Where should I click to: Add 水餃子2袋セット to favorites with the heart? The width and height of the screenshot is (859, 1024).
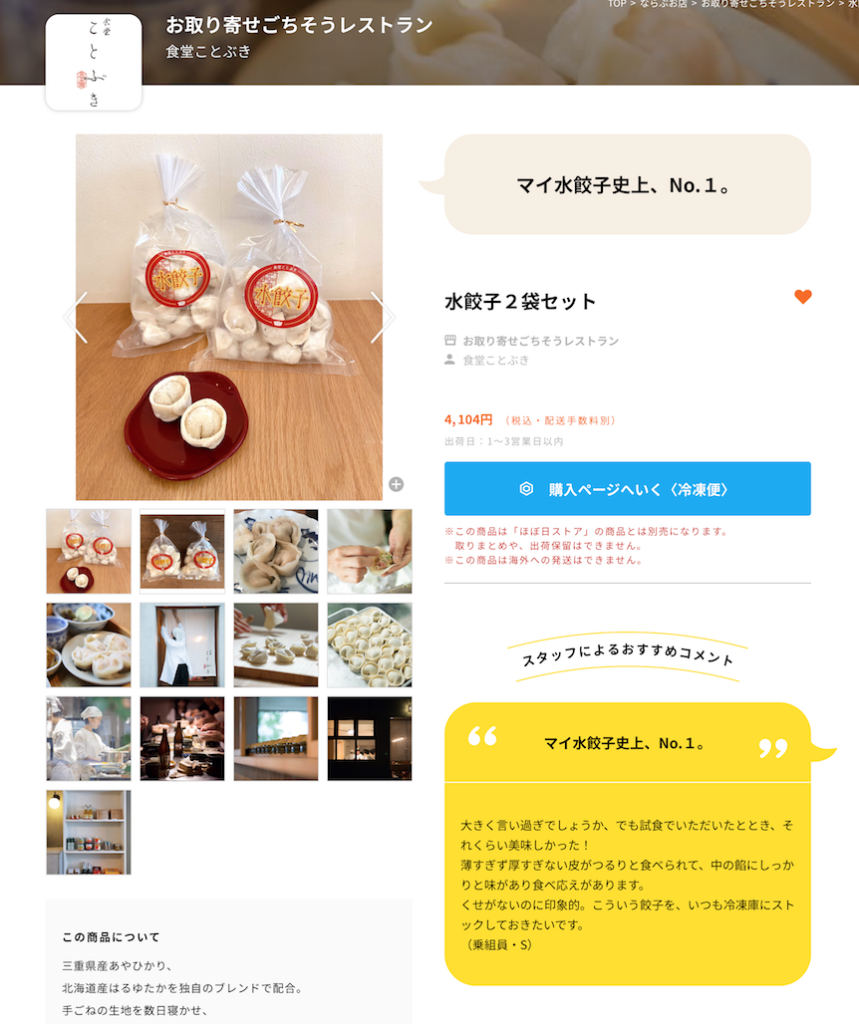(802, 297)
